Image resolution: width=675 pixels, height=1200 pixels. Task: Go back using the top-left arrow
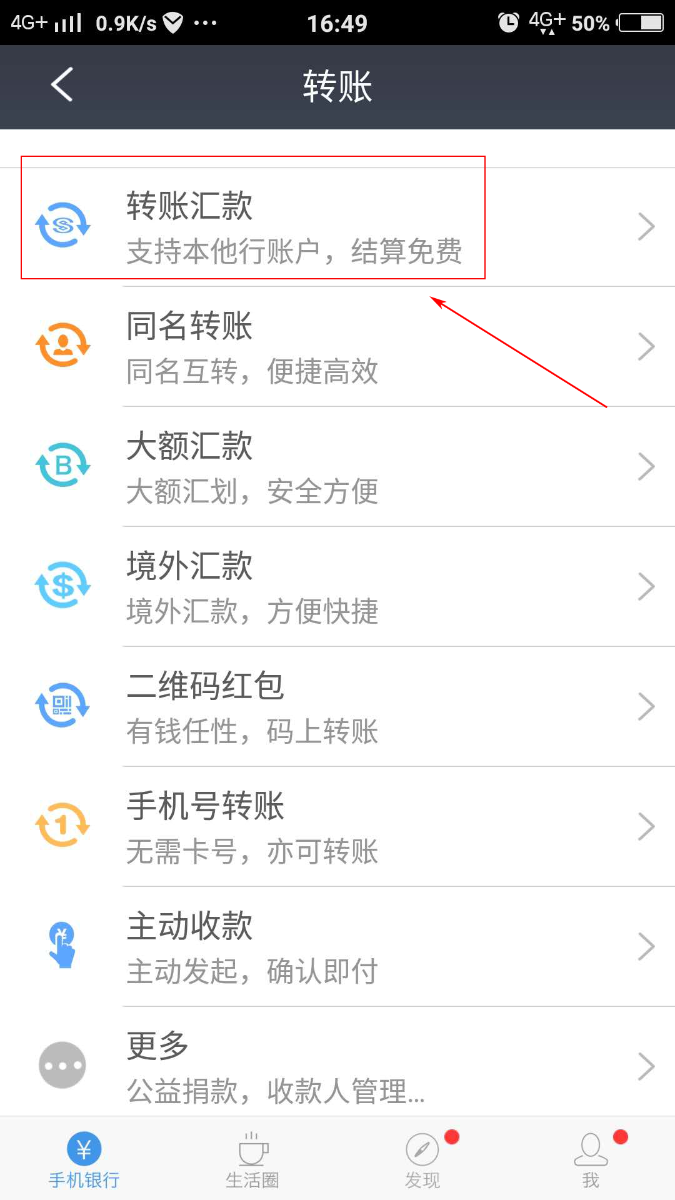click(x=62, y=86)
